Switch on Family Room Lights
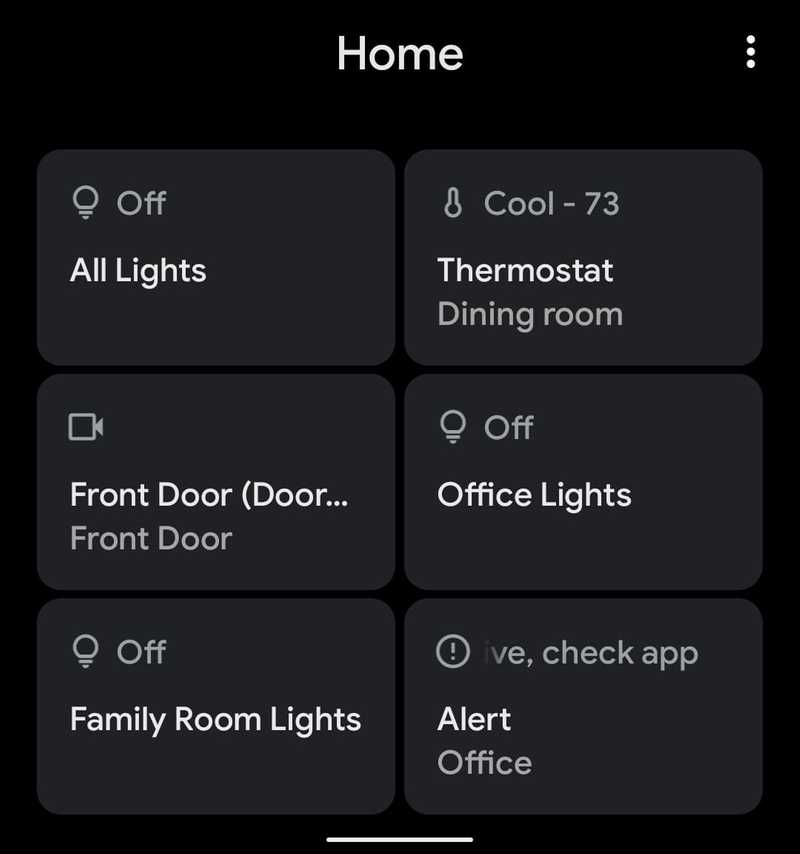Screen dimensions: 800x854 click(216, 706)
